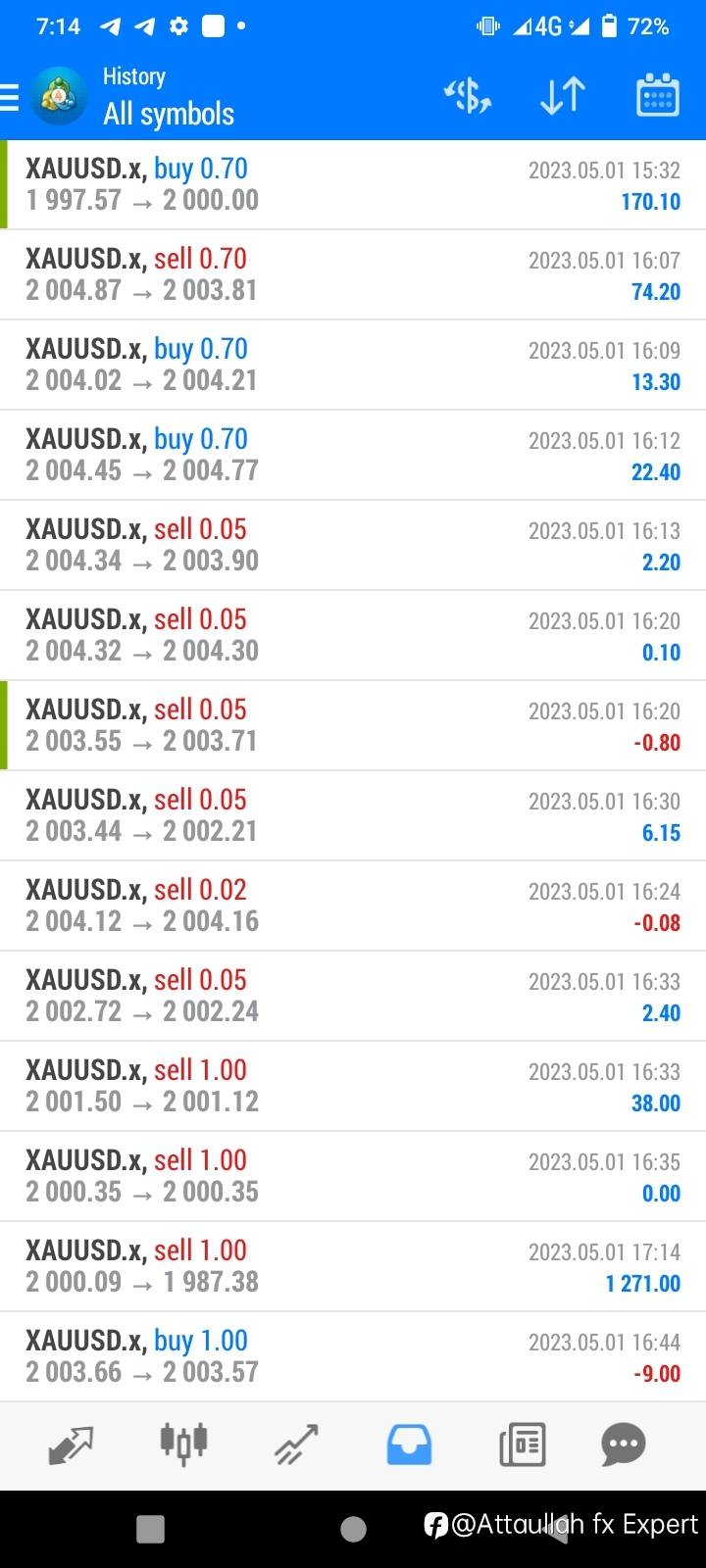This screenshot has width=706, height=1568.
Task: Tap the system home button
Action: tap(353, 1529)
